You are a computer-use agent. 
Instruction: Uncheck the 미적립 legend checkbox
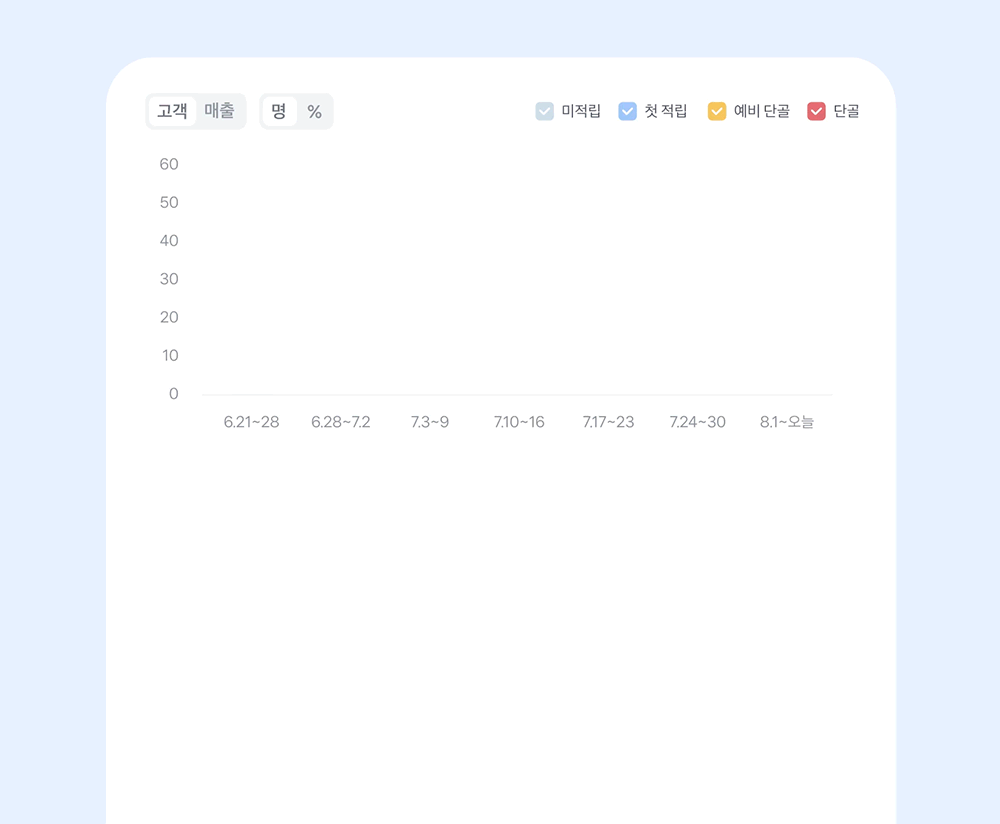[x=545, y=111]
